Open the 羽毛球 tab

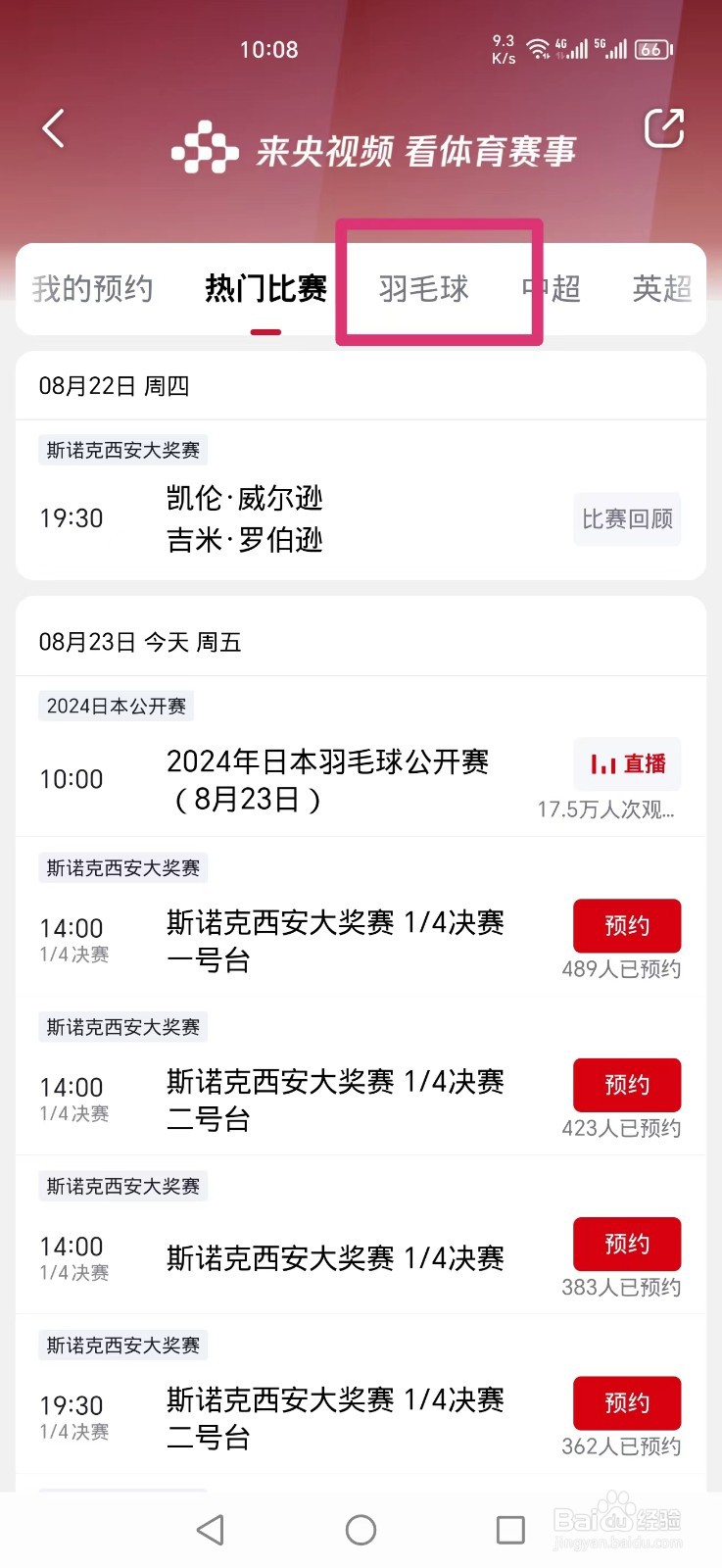click(x=424, y=289)
